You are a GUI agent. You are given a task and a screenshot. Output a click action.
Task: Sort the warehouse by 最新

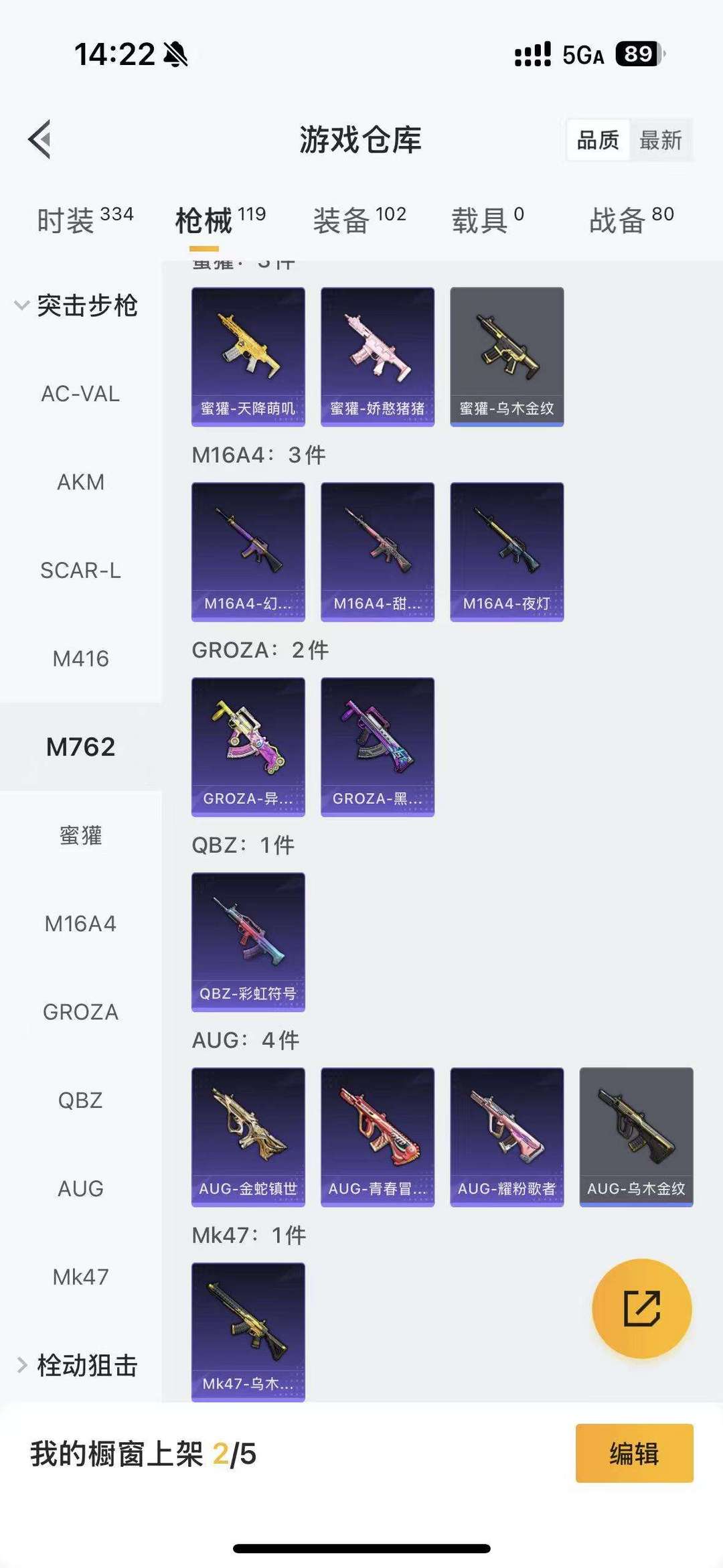pyautogui.click(x=660, y=140)
